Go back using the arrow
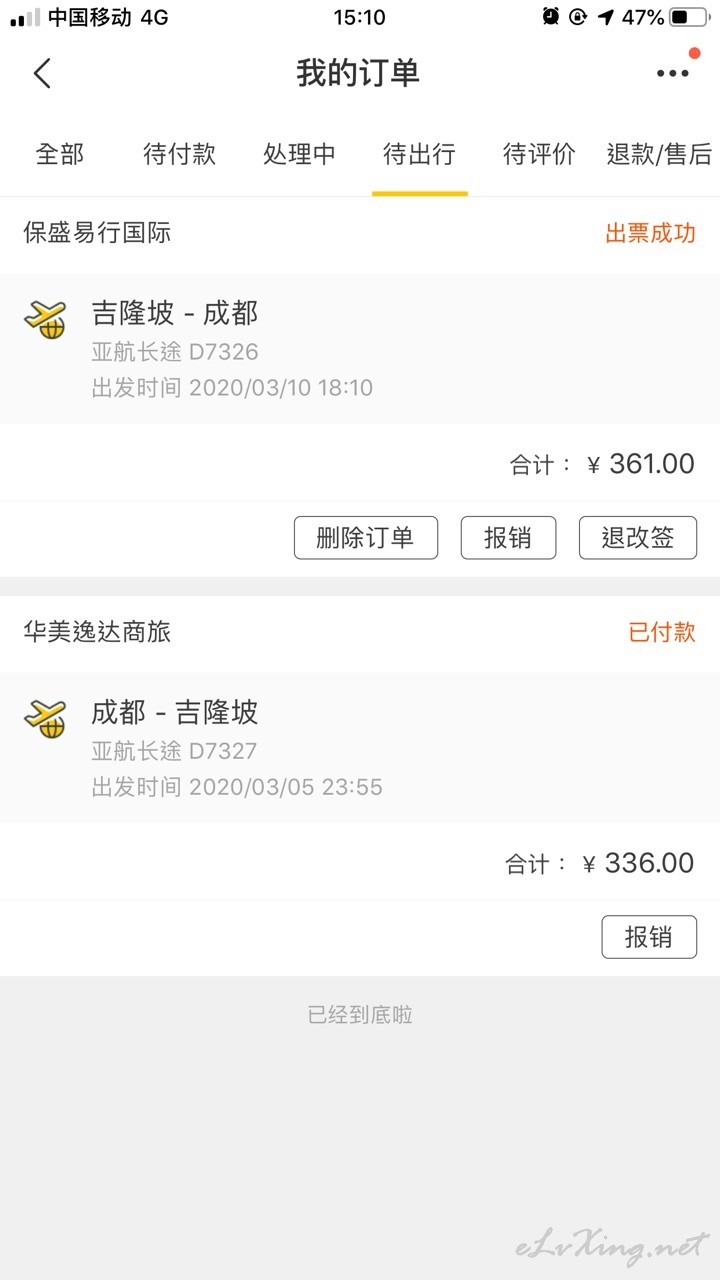The width and height of the screenshot is (720, 1280). click(42, 73)
